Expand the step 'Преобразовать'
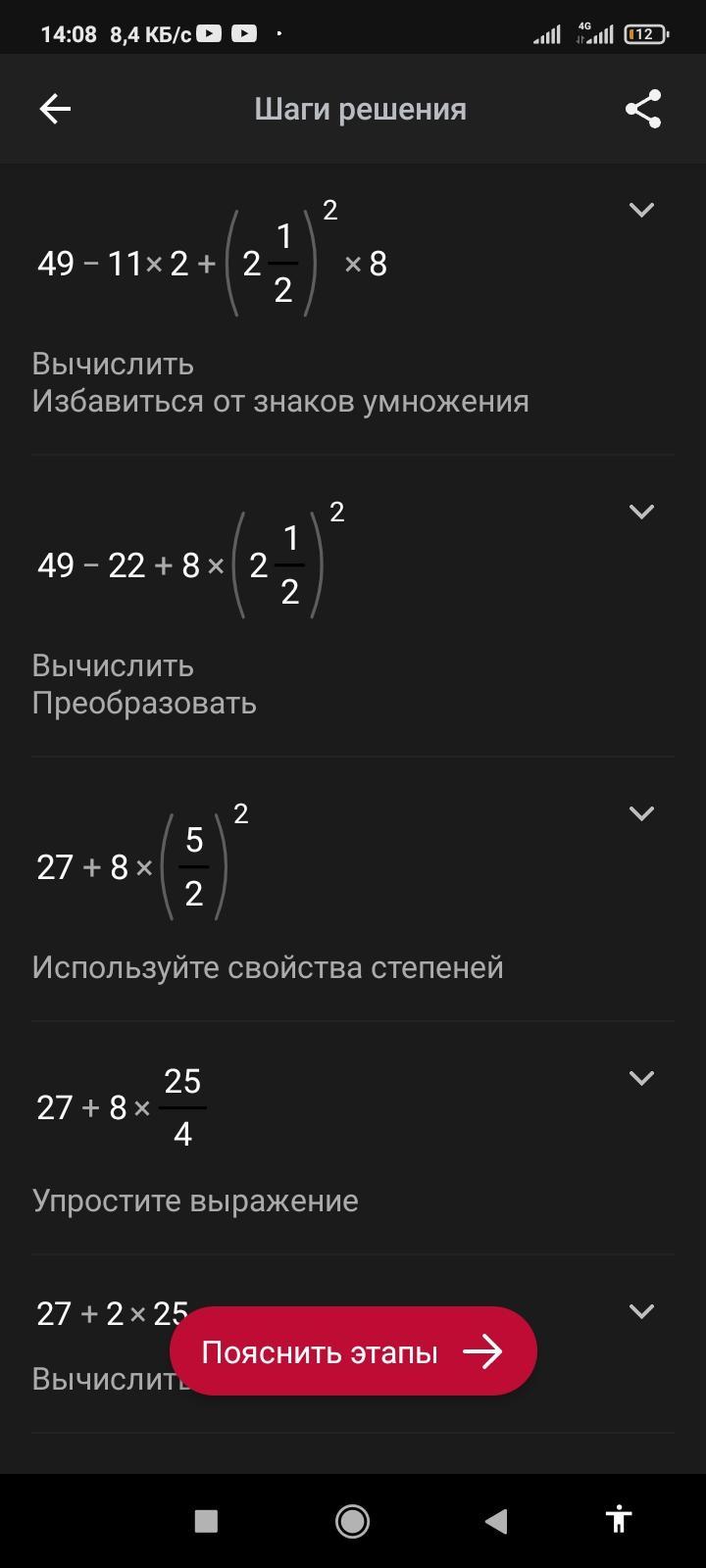Viewport: 706px width, 1568px height. point(641,512)
